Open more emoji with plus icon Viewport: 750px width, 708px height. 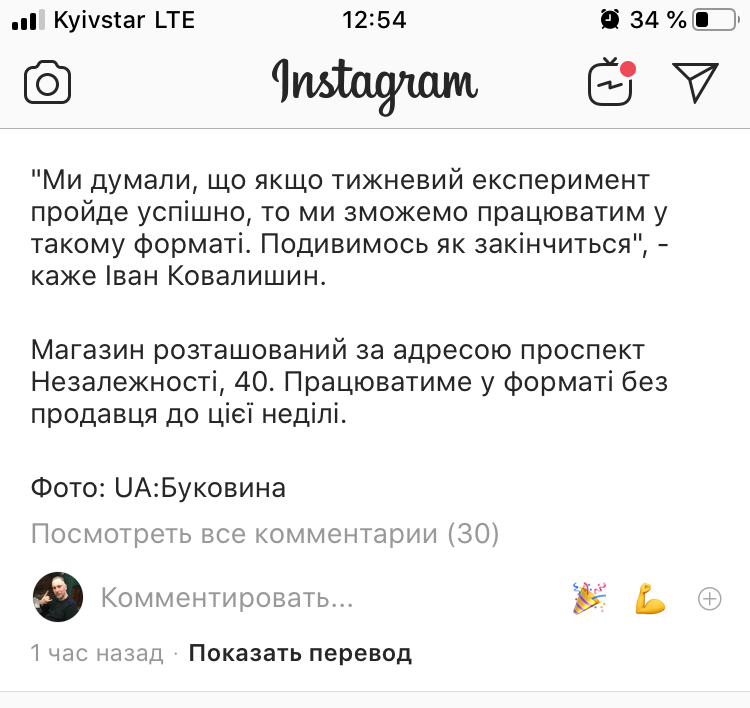(x=709, y=599)
